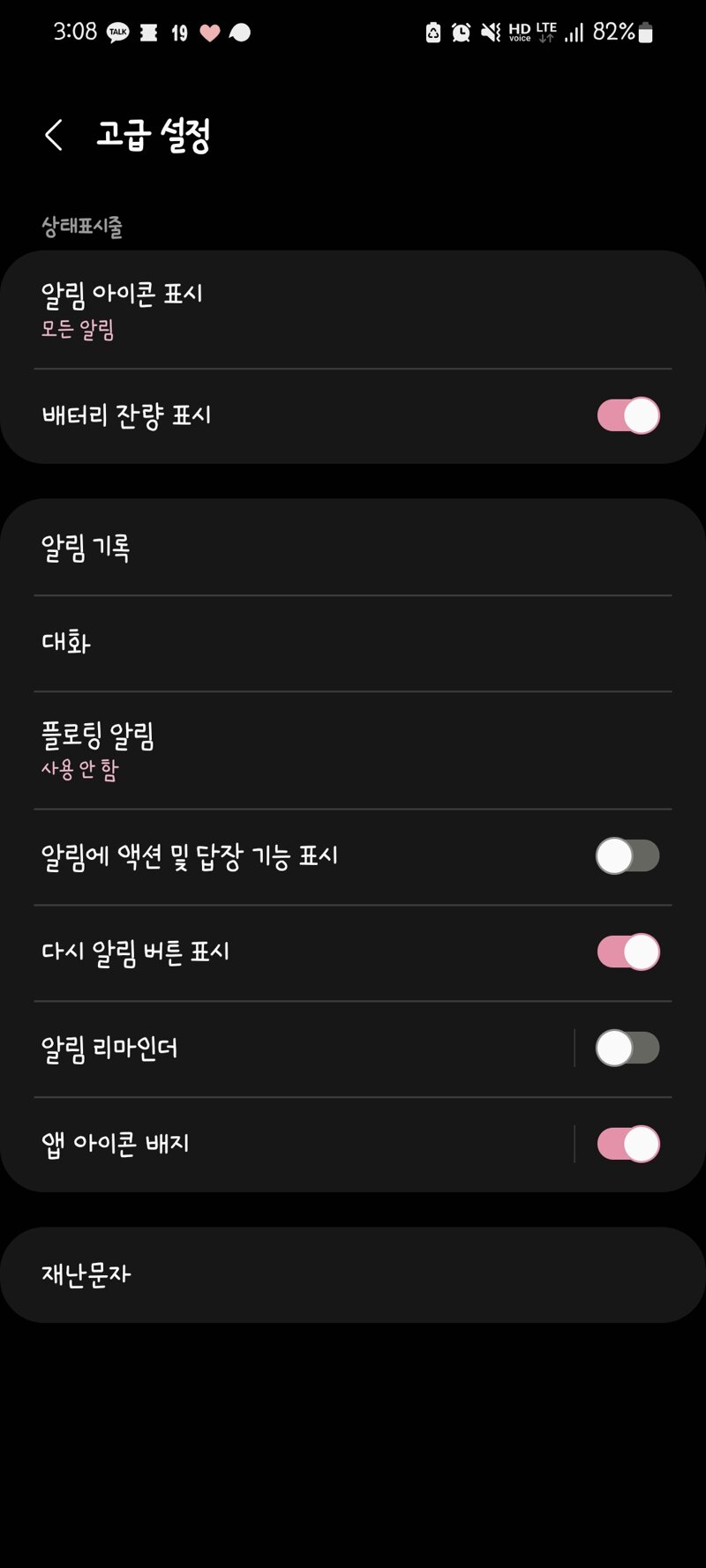Open 재난문자 settings
706x1568 pixels.
click(x=353, y=1274)
